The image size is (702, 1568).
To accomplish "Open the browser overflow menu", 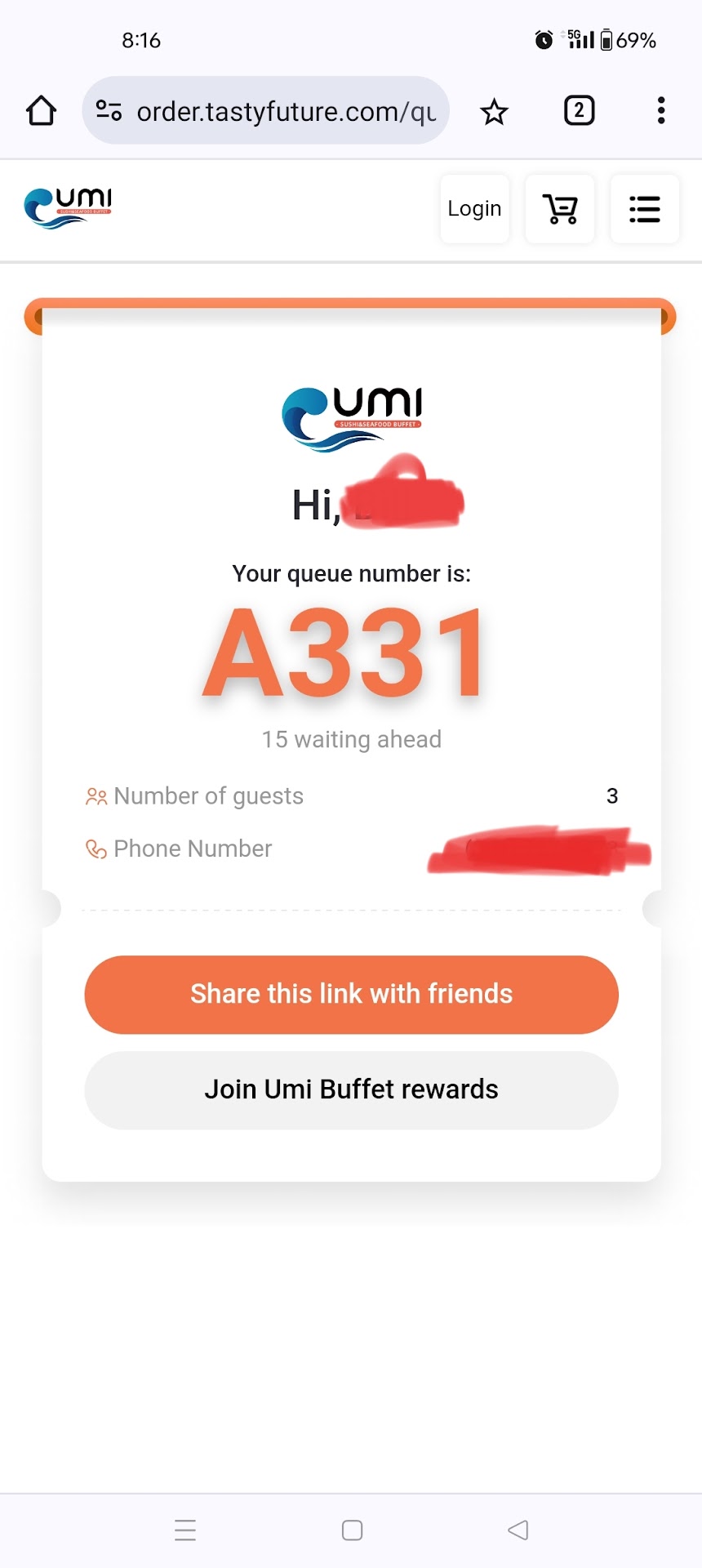I will pyautogui.click(x=661, y=110).
